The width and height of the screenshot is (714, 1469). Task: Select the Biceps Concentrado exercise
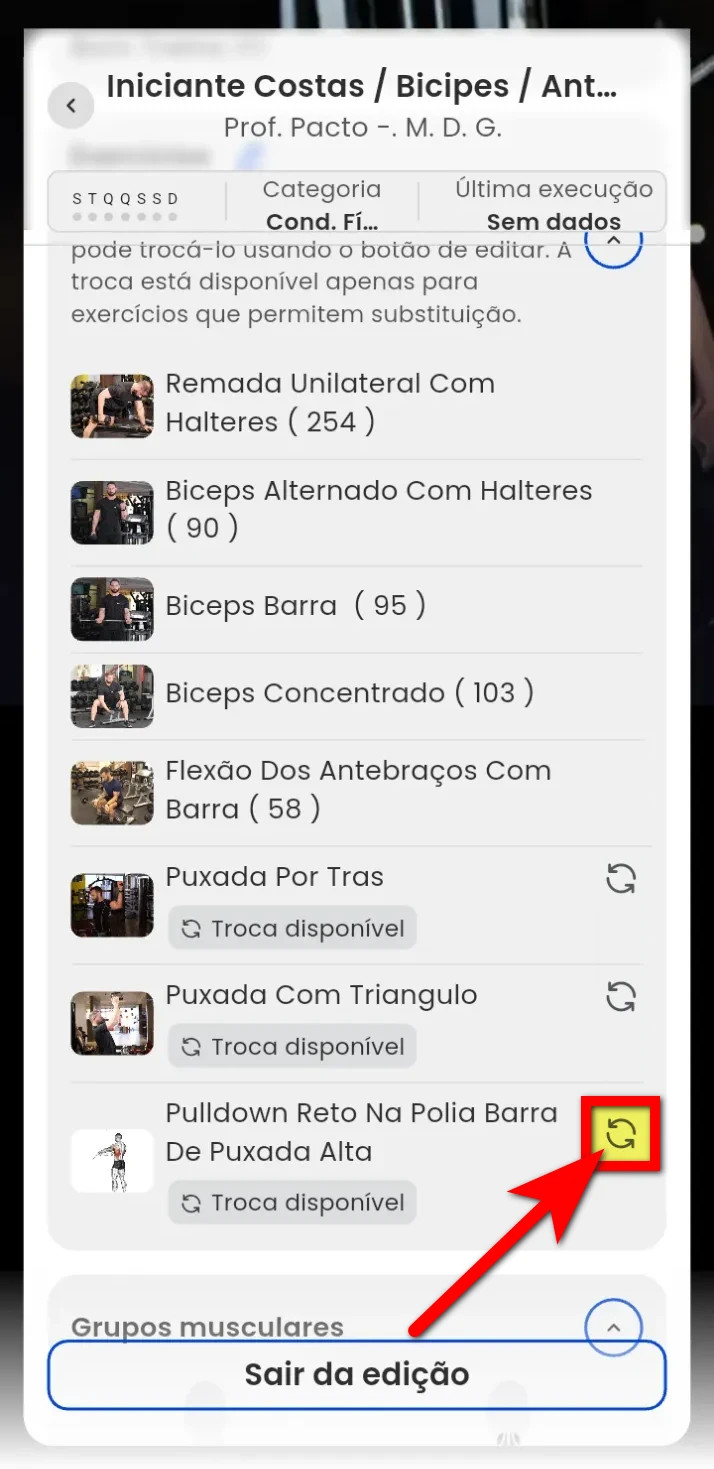coord(349,694)
